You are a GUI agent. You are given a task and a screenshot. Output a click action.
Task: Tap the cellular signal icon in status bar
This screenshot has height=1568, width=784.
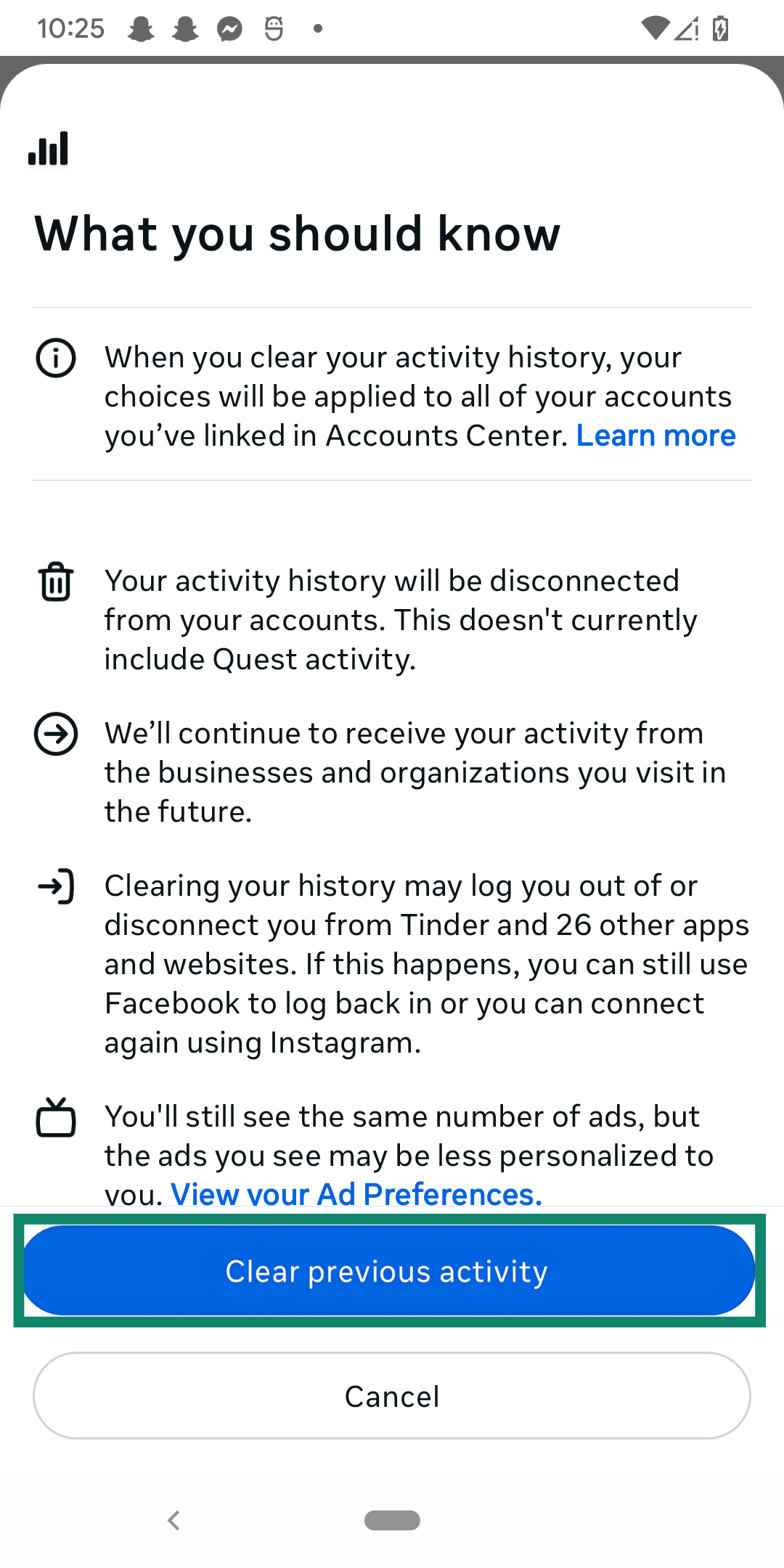click(687, 28)
